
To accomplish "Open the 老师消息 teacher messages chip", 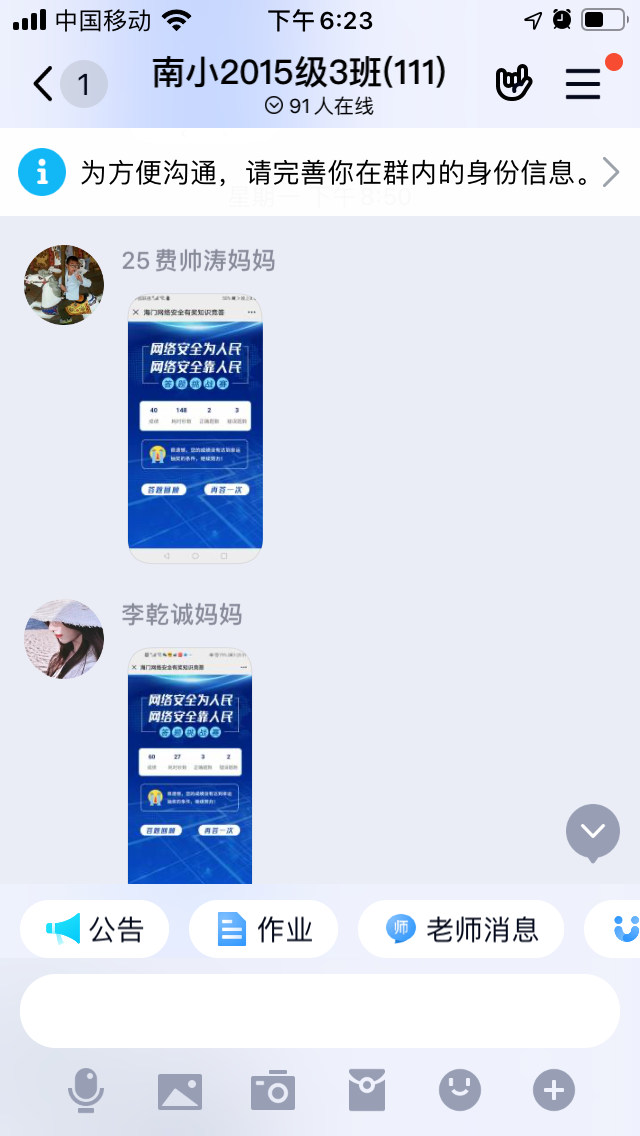I will point(461,929).
